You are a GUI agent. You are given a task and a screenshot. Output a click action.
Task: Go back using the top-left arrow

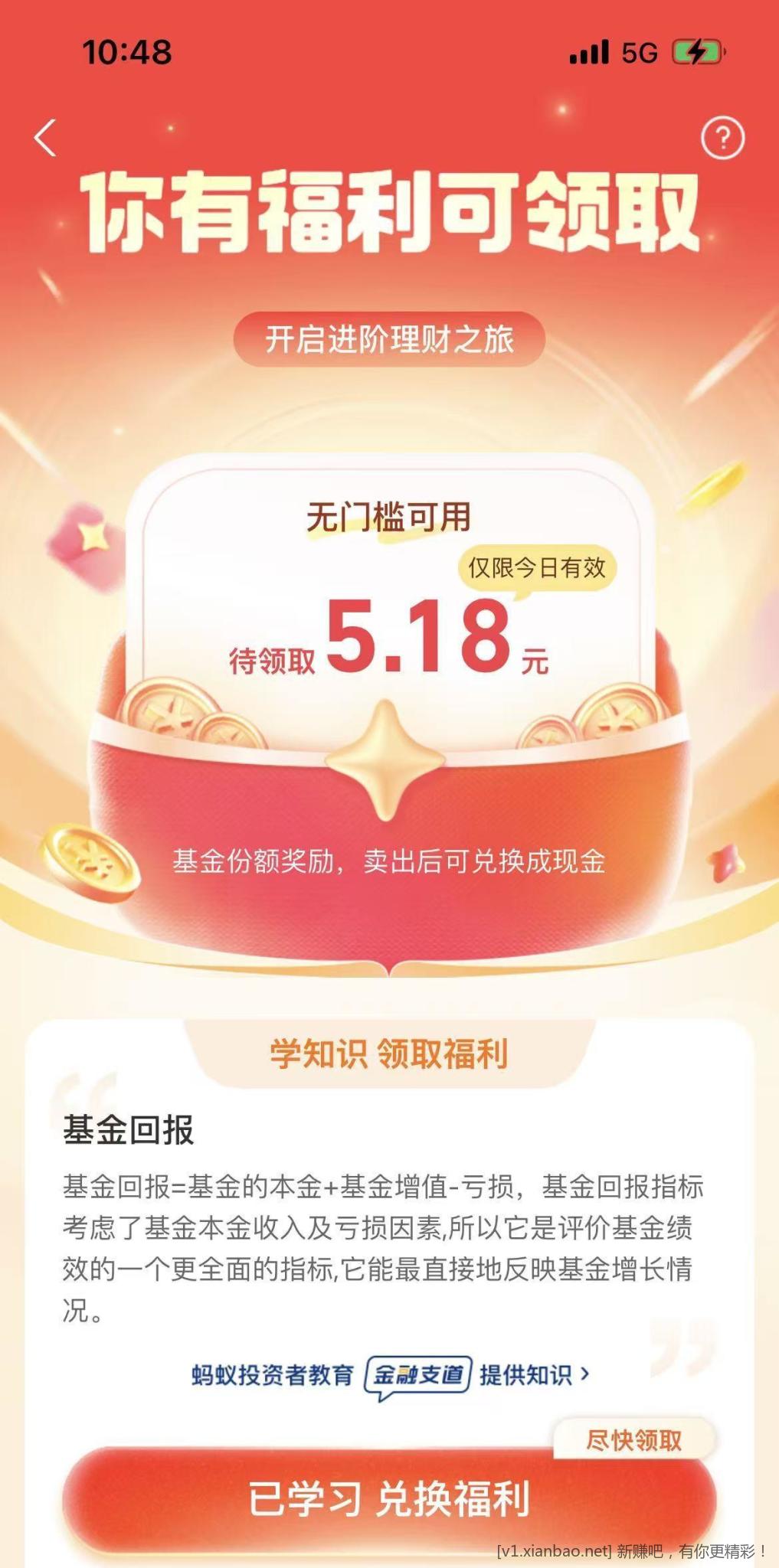click(46, 138)
